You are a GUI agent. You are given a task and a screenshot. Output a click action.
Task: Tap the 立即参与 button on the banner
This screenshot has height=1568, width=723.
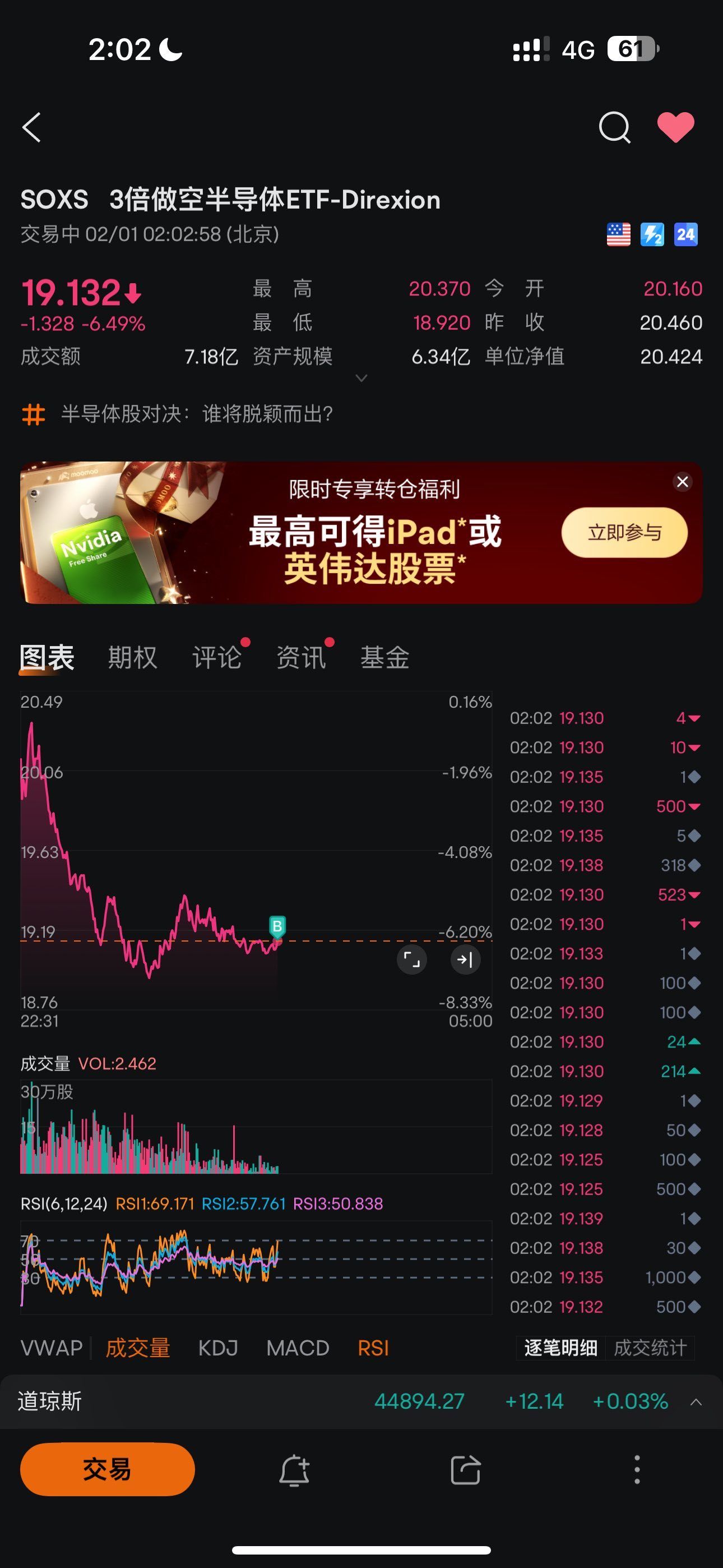624,533
